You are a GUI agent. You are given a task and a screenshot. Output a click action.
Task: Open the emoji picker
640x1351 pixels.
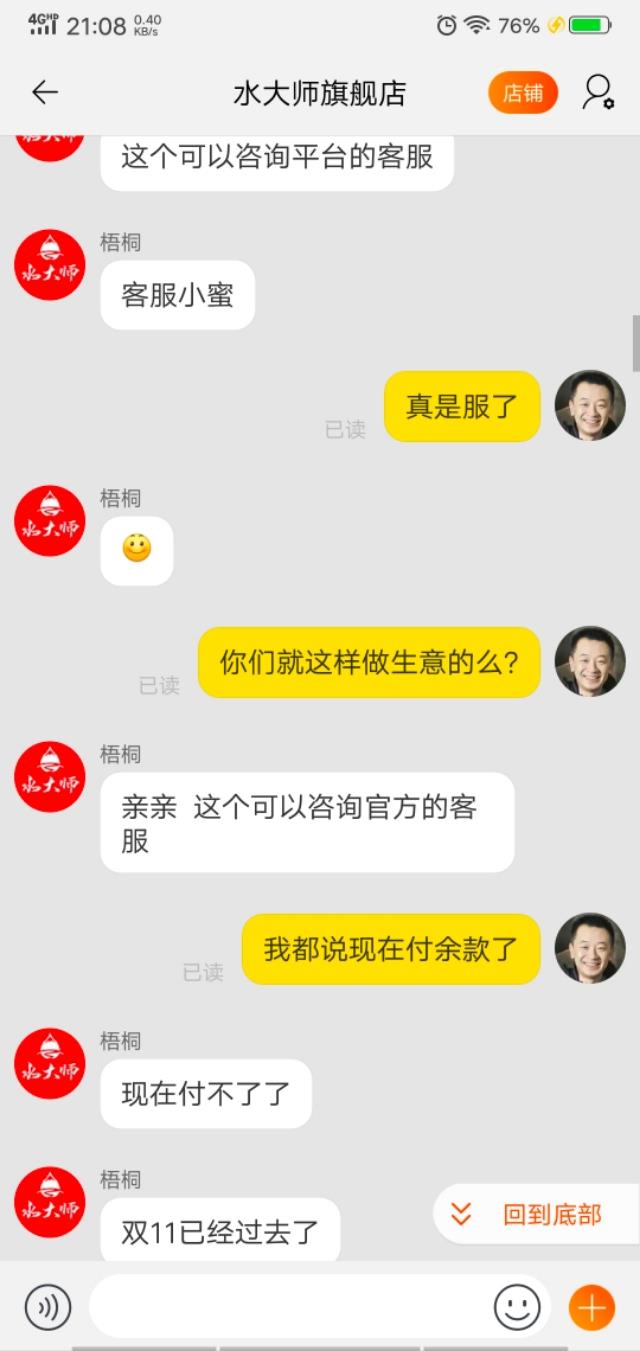pos(517,1307)
